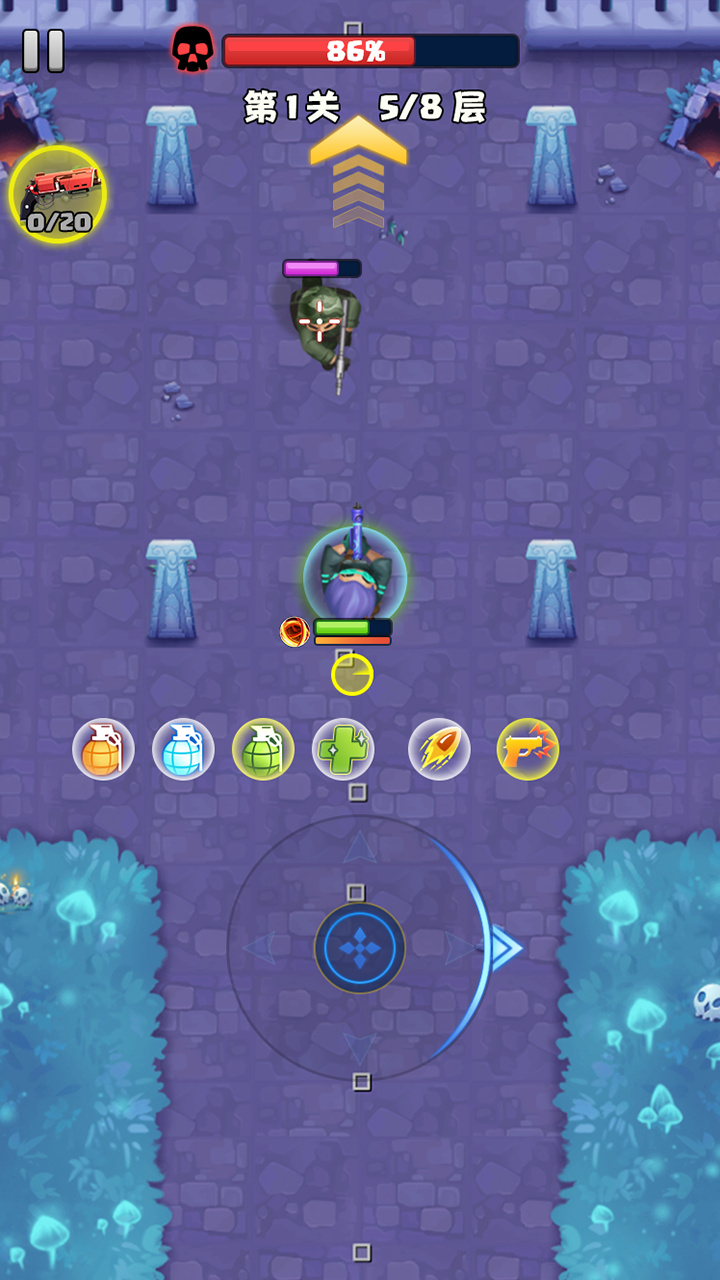Tap the joystick center pad

[360, 947]
